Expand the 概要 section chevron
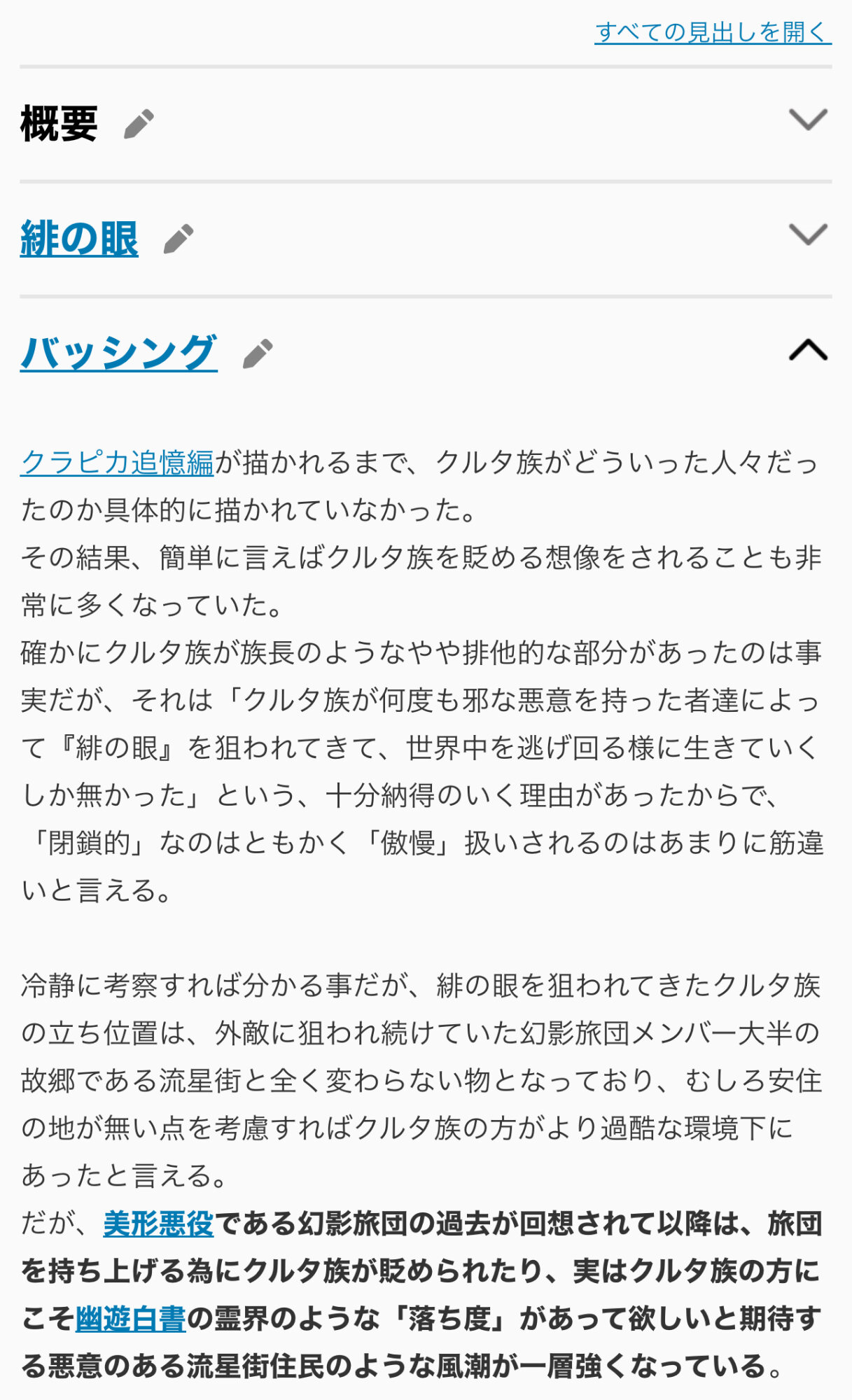This screenshot has width=852, height=1400. click(809, 120)
